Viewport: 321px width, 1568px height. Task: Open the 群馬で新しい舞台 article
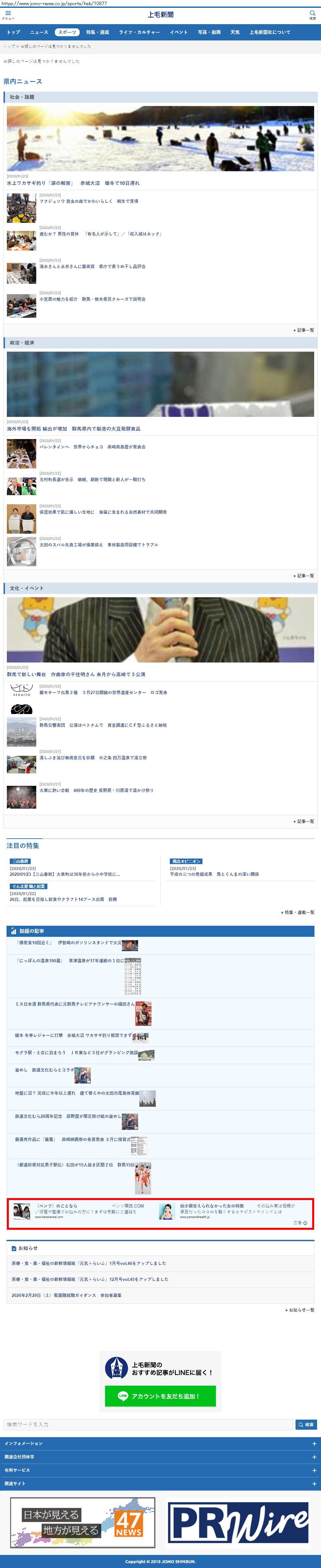76,675
